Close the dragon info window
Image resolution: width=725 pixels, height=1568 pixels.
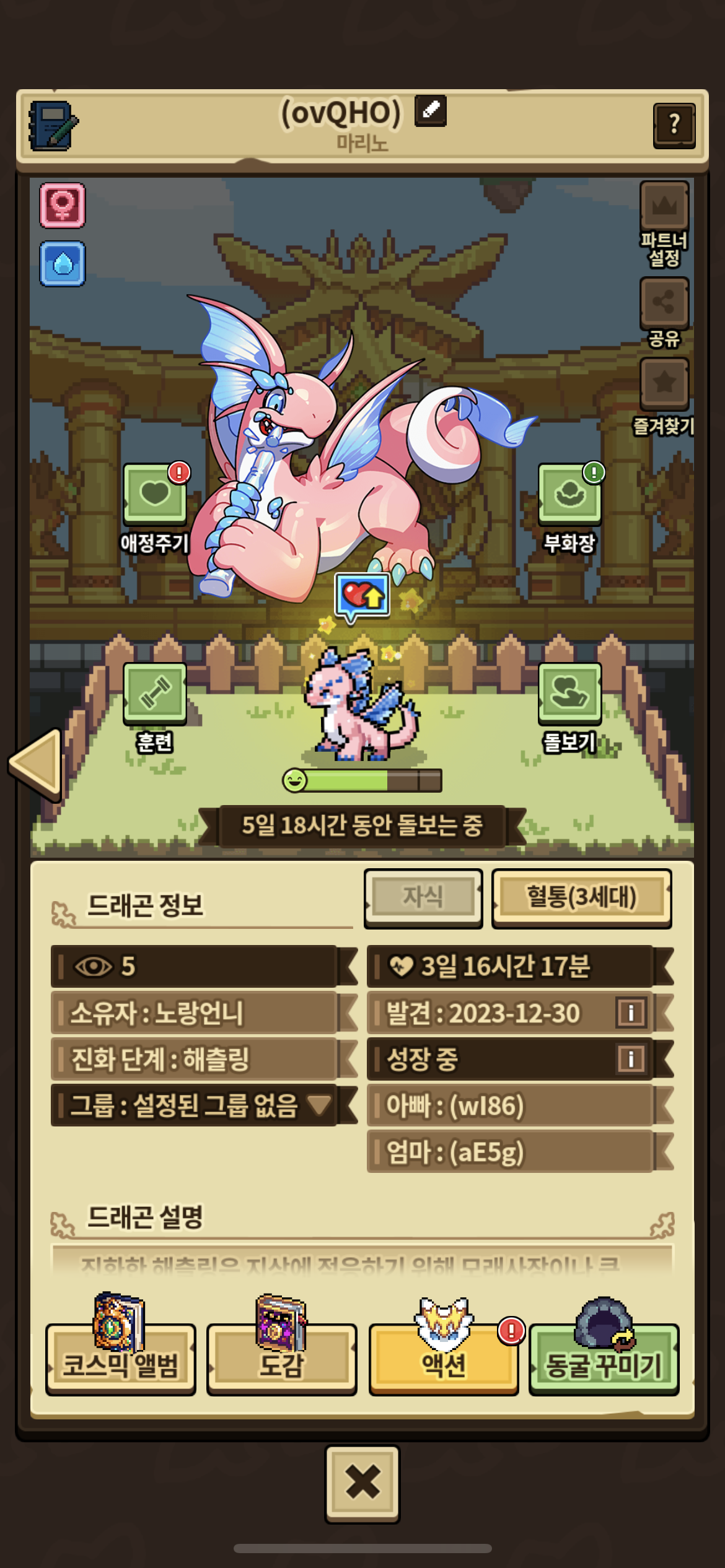tap(362, 1484)
